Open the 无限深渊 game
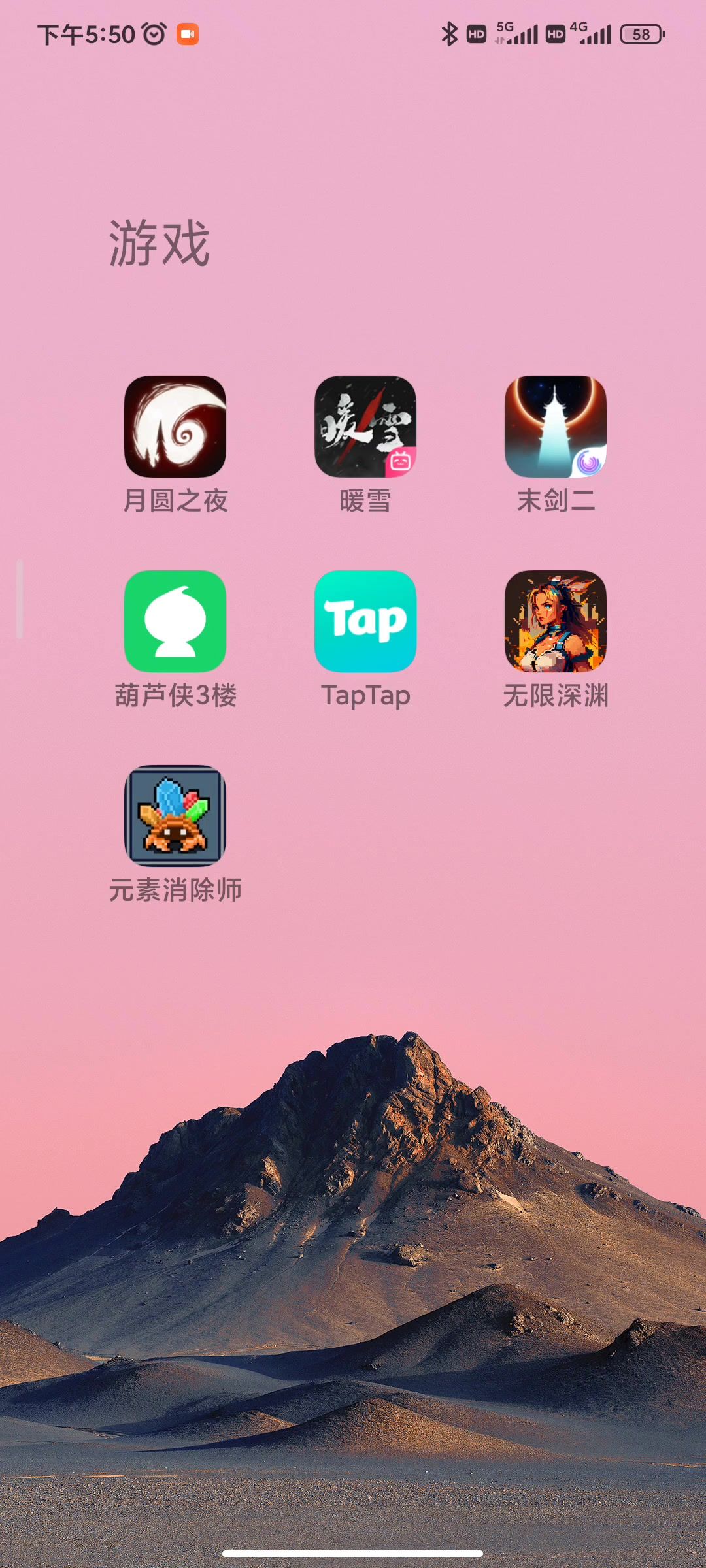This screenshot has height=1568, width=706. click(x=556, y=621)
